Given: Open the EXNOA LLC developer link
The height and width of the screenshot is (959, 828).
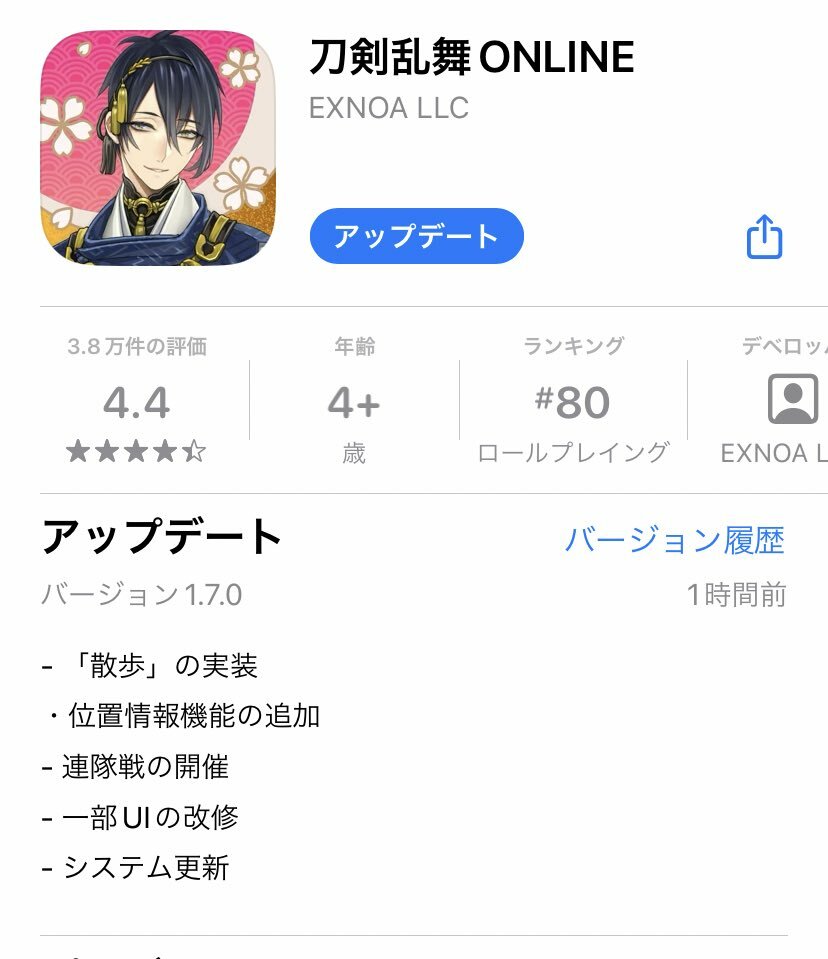Looking at the screenshot, I should [389, 108].
